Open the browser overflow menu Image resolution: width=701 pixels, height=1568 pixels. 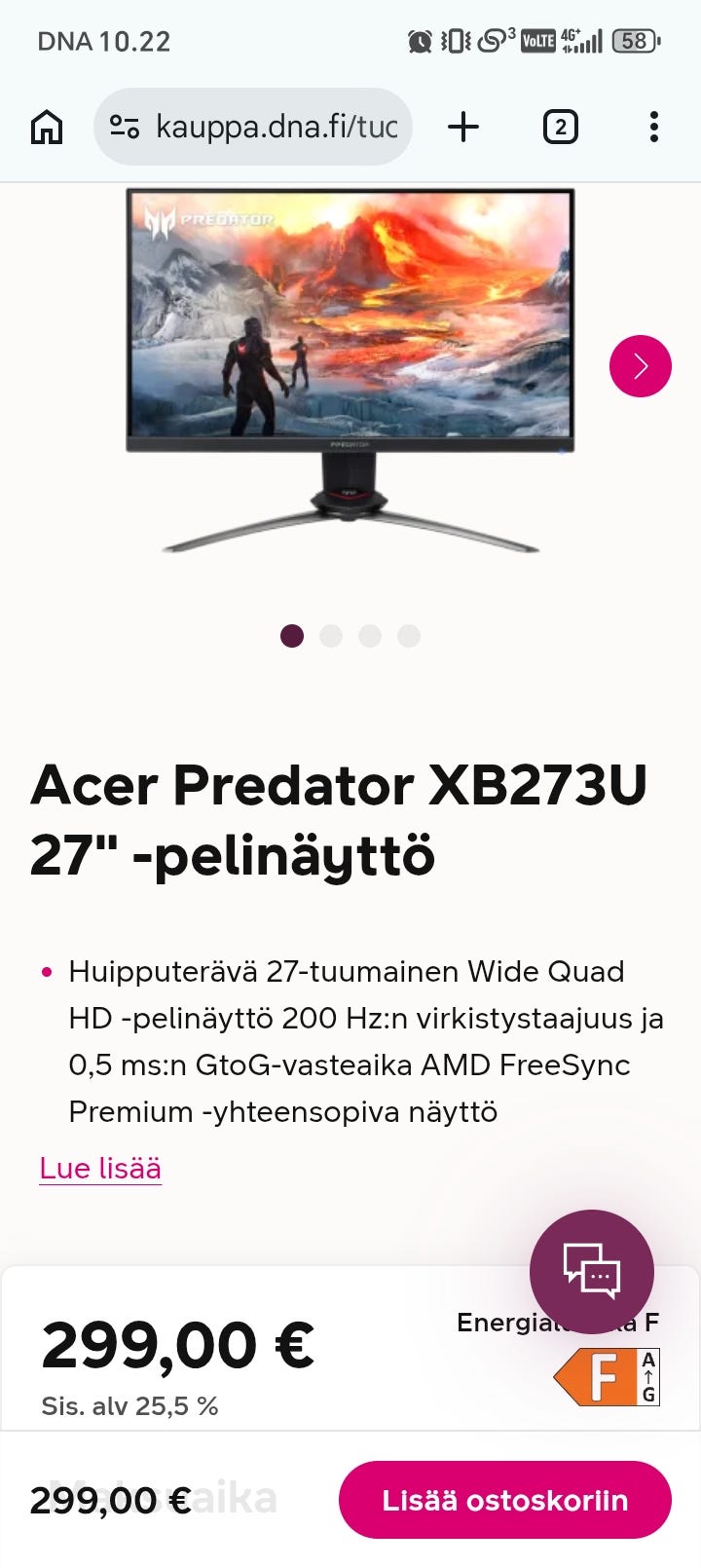[x=653, y=127]
